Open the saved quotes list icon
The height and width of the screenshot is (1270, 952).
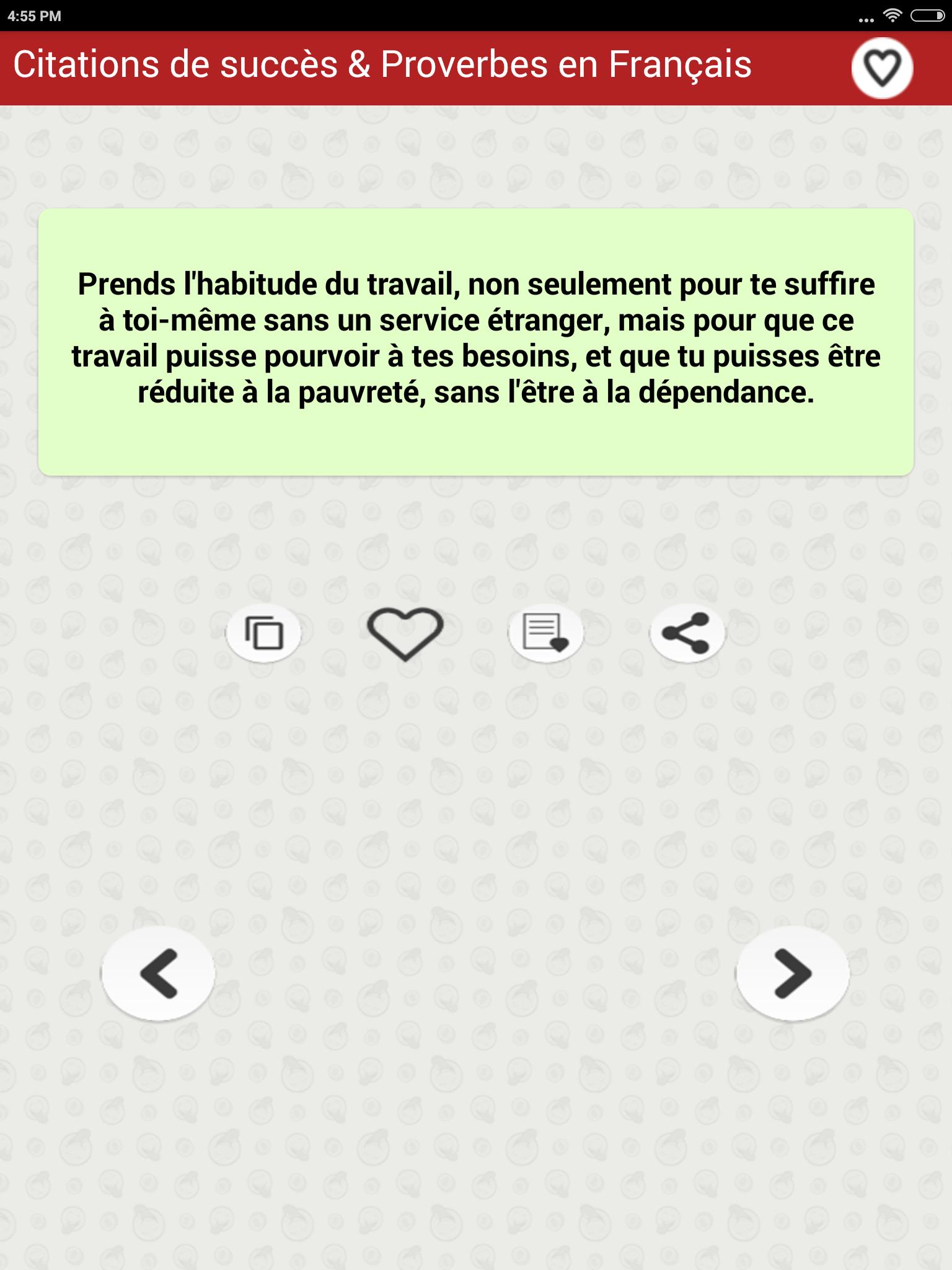pyautogui.click(x=545, y=633)
